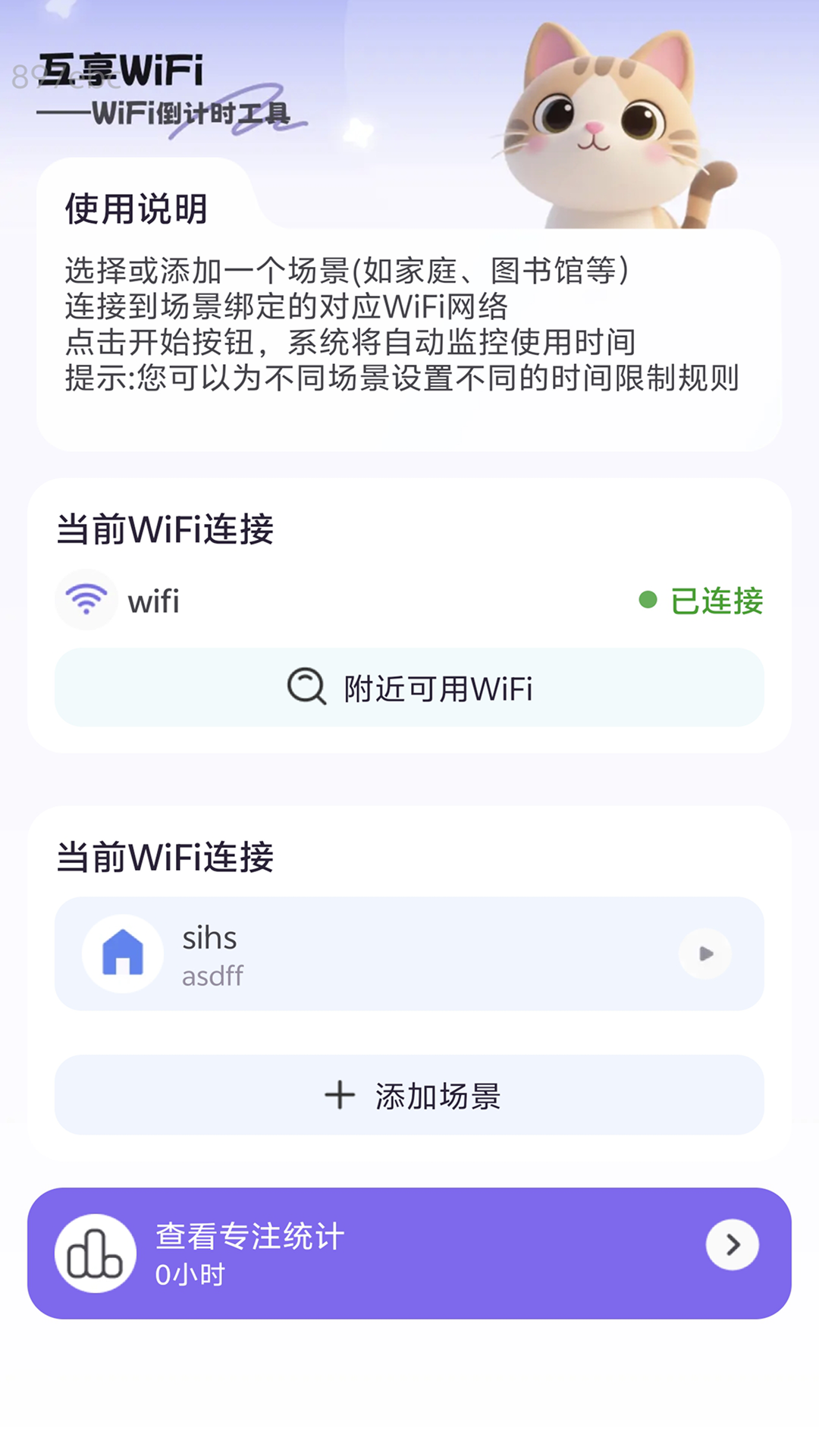Viewport: 819px width, 1456px height.
Task: Expand the 查看专注统计 panel via the chevron
Action: (x=731, y=1244)
